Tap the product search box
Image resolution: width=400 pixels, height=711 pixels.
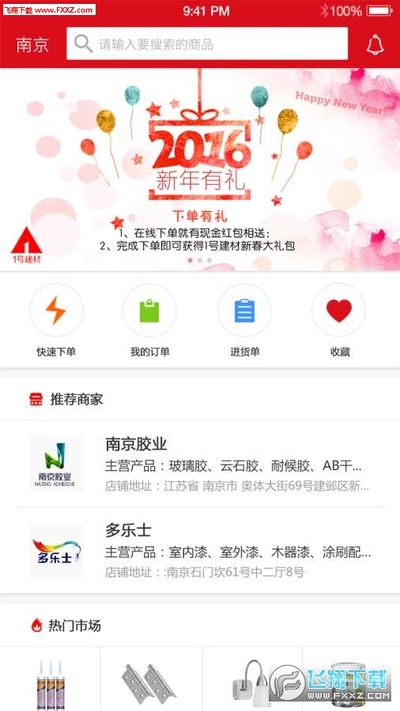coord(207,44)
